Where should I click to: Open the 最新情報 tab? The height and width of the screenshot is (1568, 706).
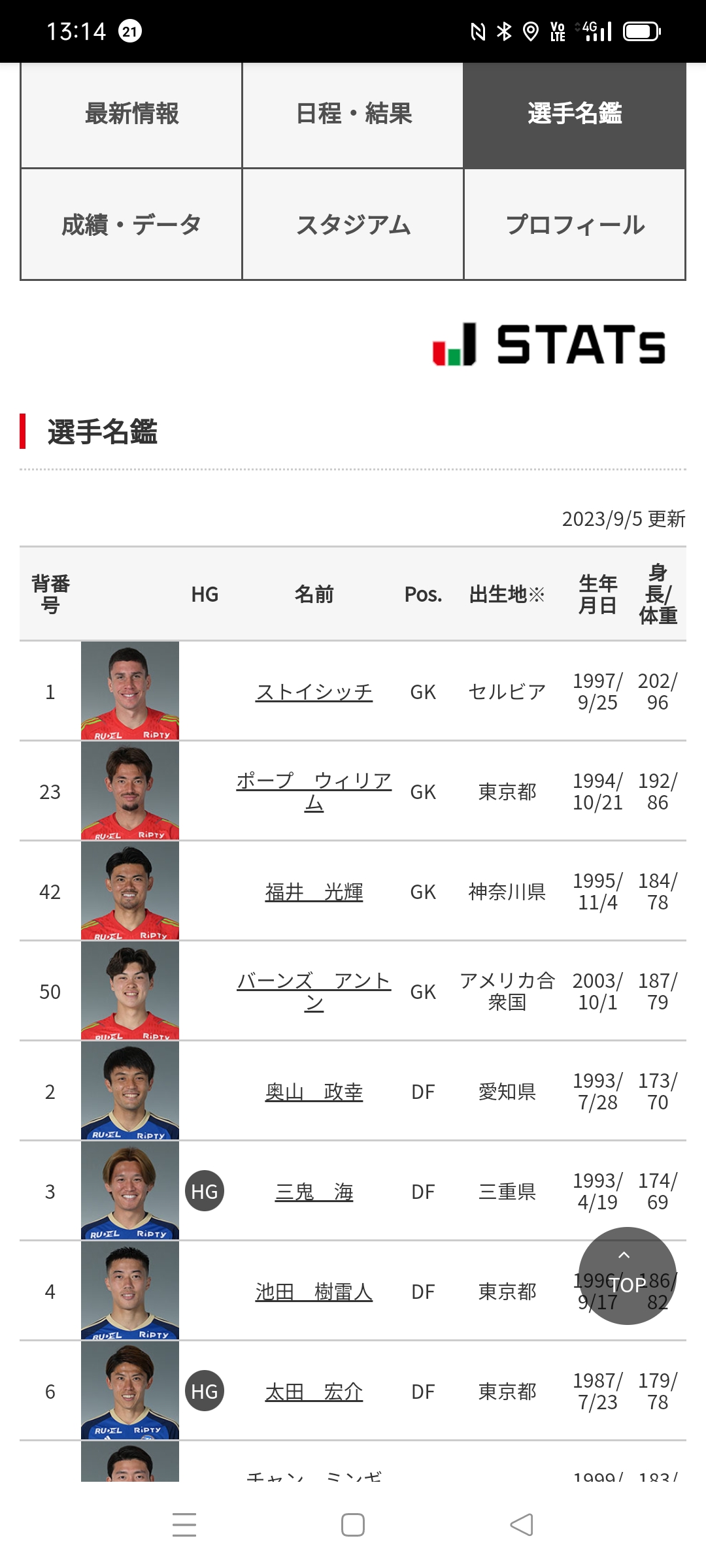coord(131,114)
